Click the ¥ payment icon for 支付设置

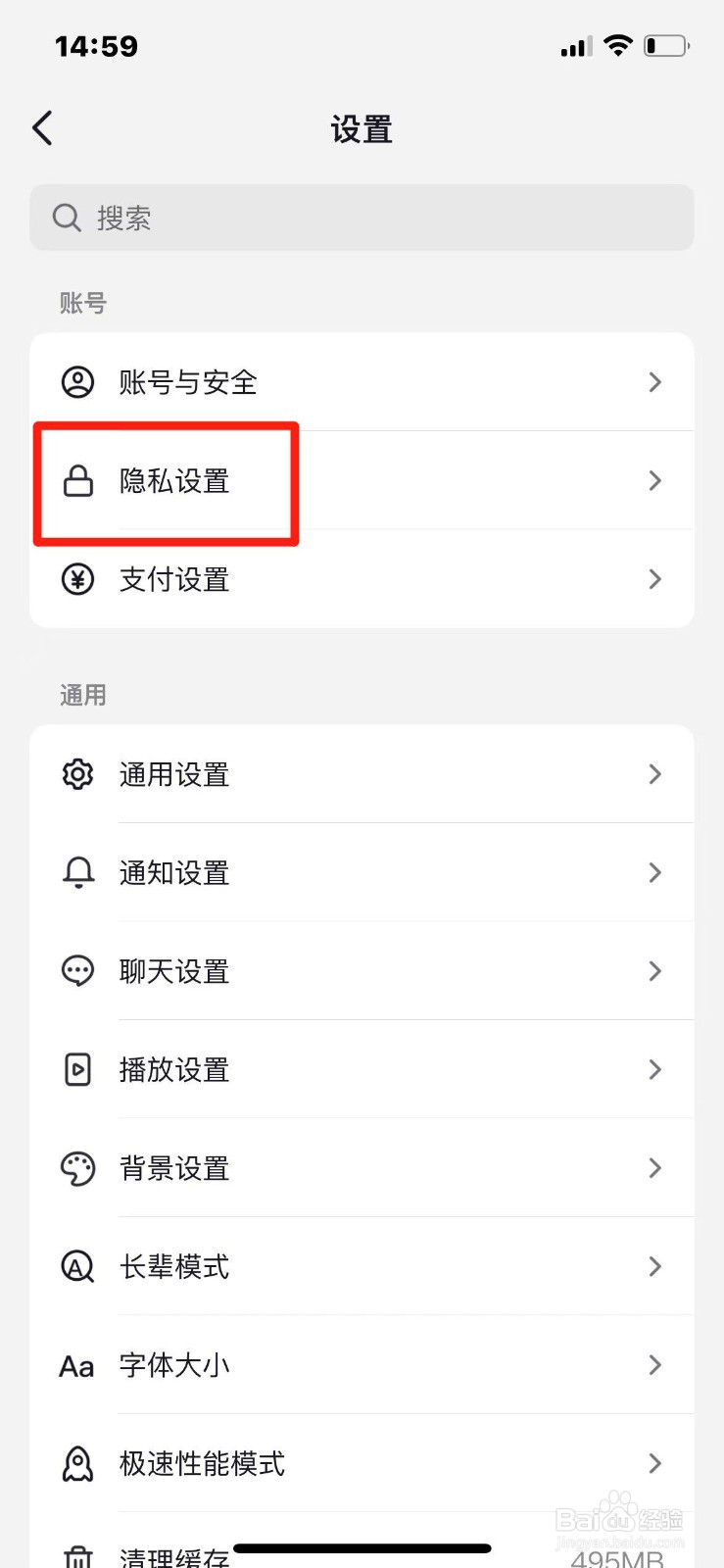[77, 579]
